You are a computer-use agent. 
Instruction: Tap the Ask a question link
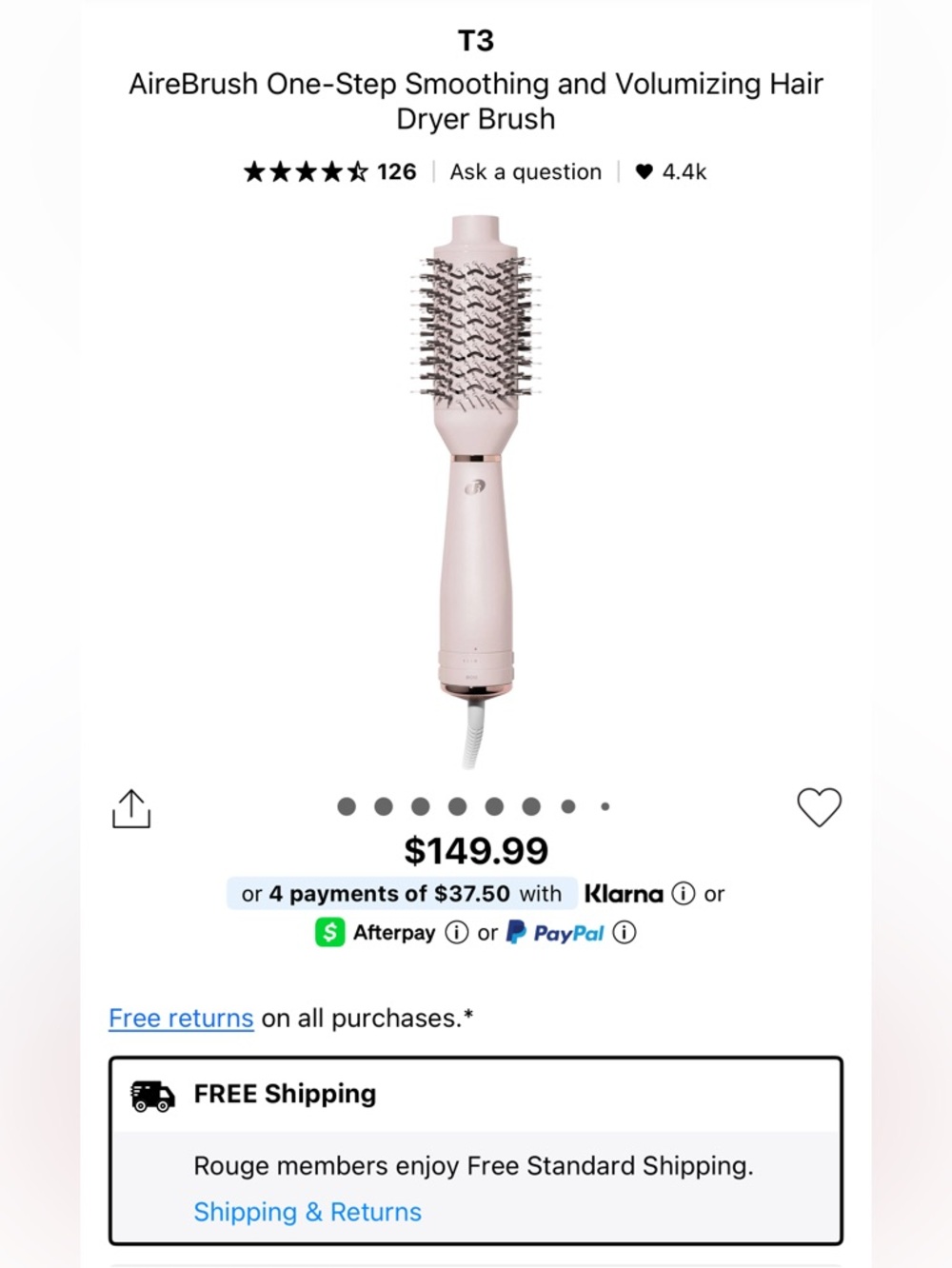coord(526,172)
